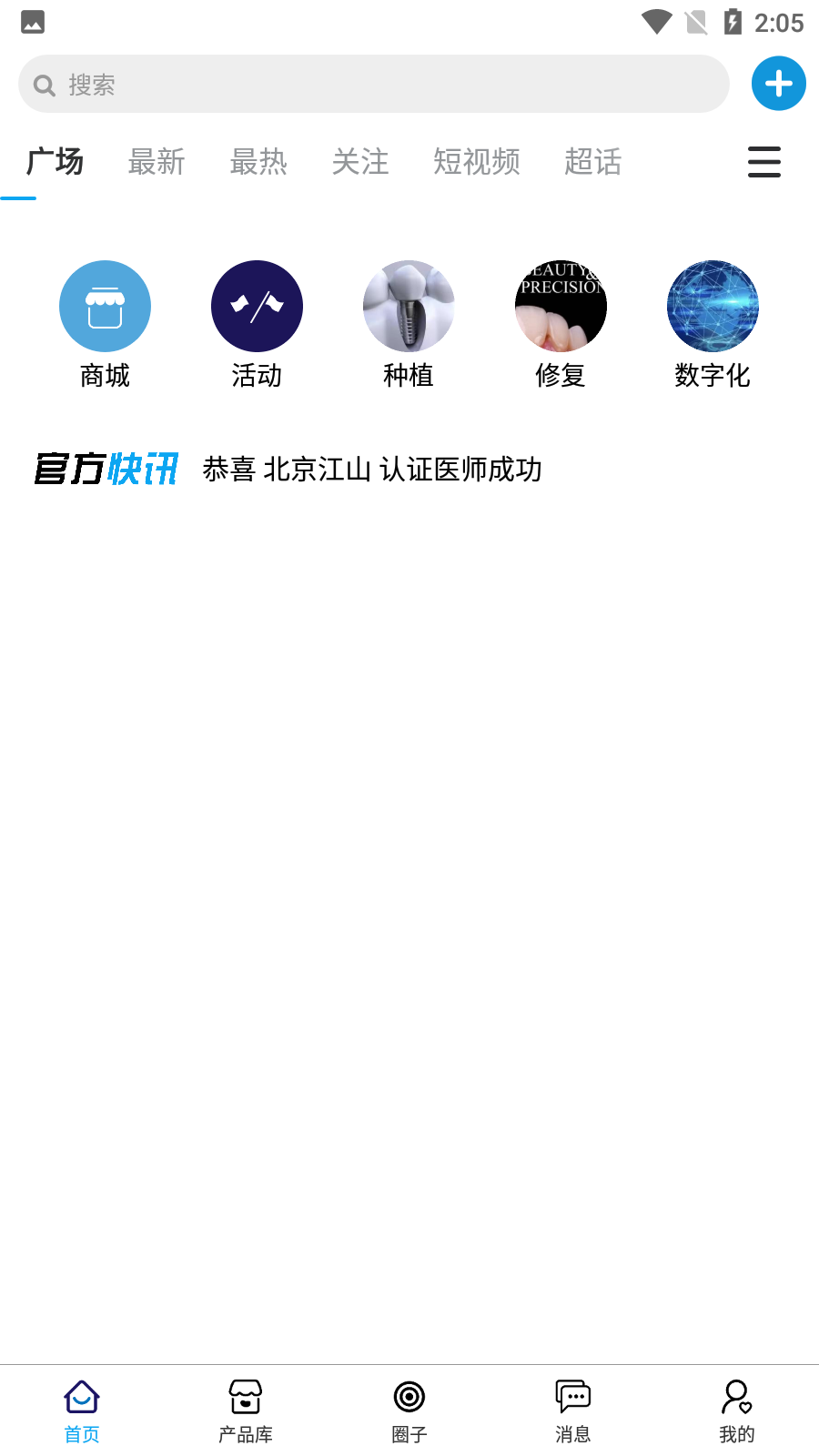Open the 消息 messages icon
This screenshot has width=819, height=1456.
(572, 1406)
